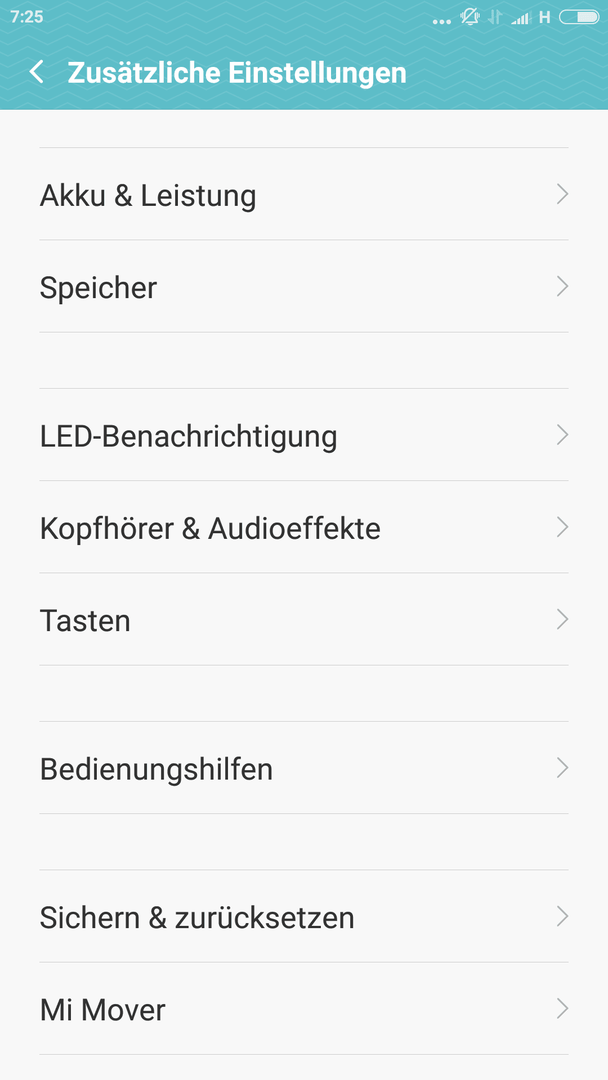
Task: Open Akku & Leistung settings
Action: coord(304,194)
